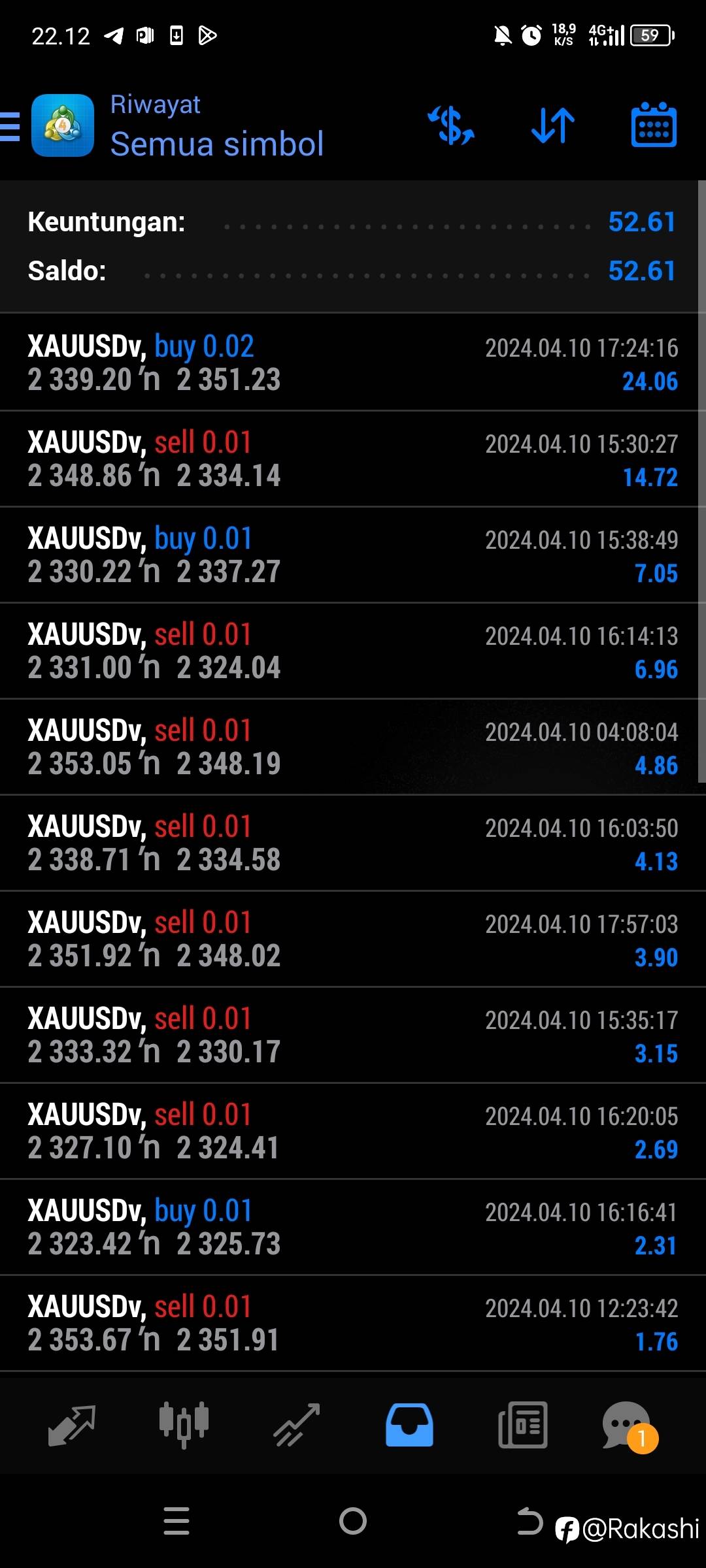
Task: Open the sell trade closed at 04:08:04
Action: click(353, 747)
